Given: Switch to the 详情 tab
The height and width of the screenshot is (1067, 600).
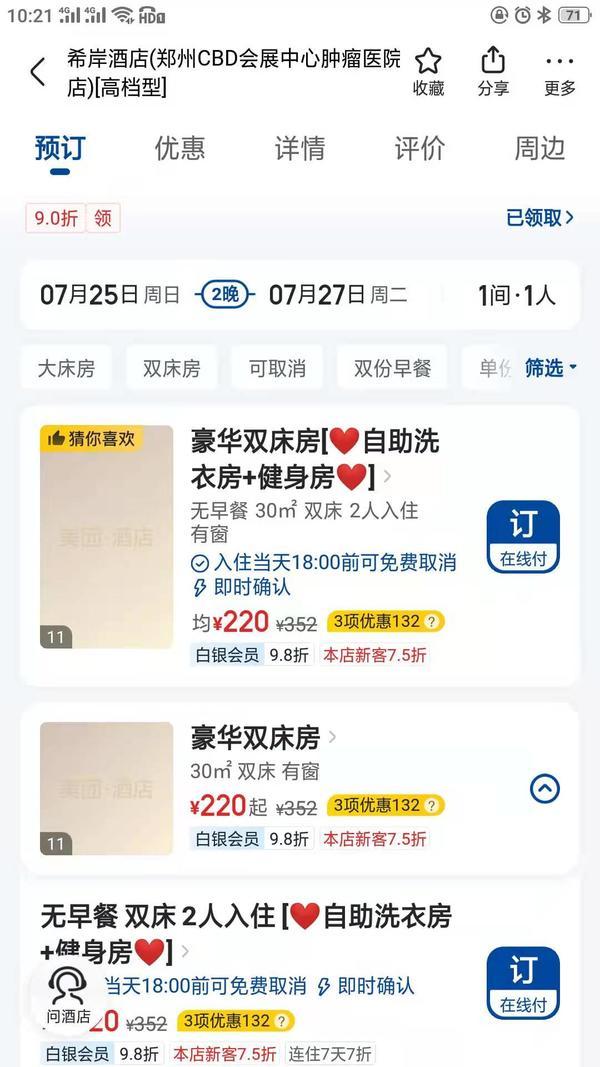Looking at the screenshot, I should (x=300, y=149).
